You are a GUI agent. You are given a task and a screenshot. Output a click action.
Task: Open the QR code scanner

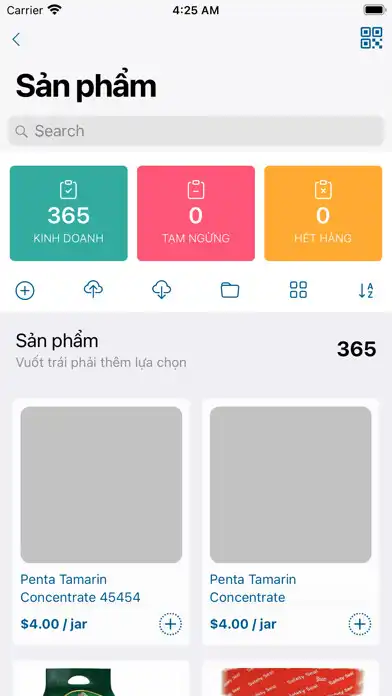coord(371,38)
